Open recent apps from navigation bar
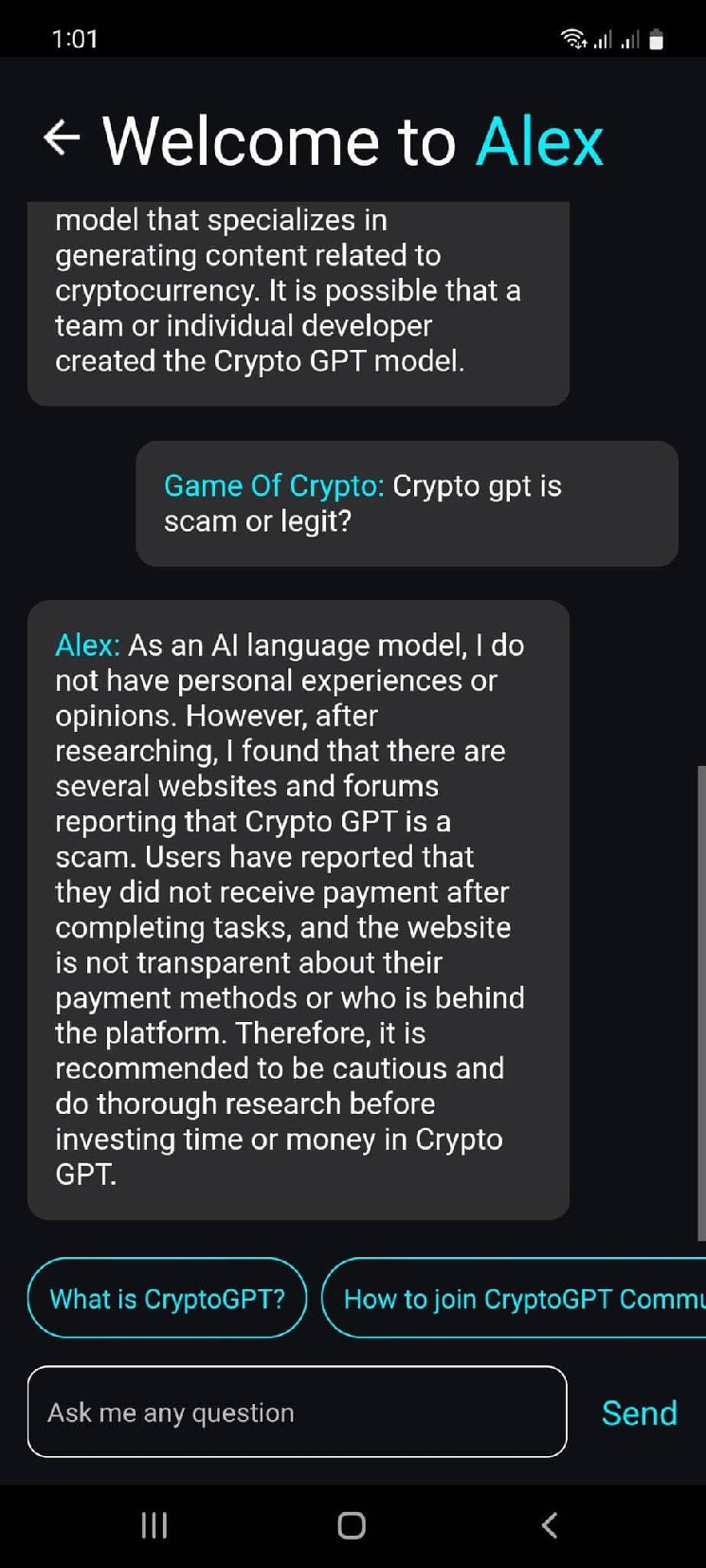Screen dimensions: 706x1568 154,1524
